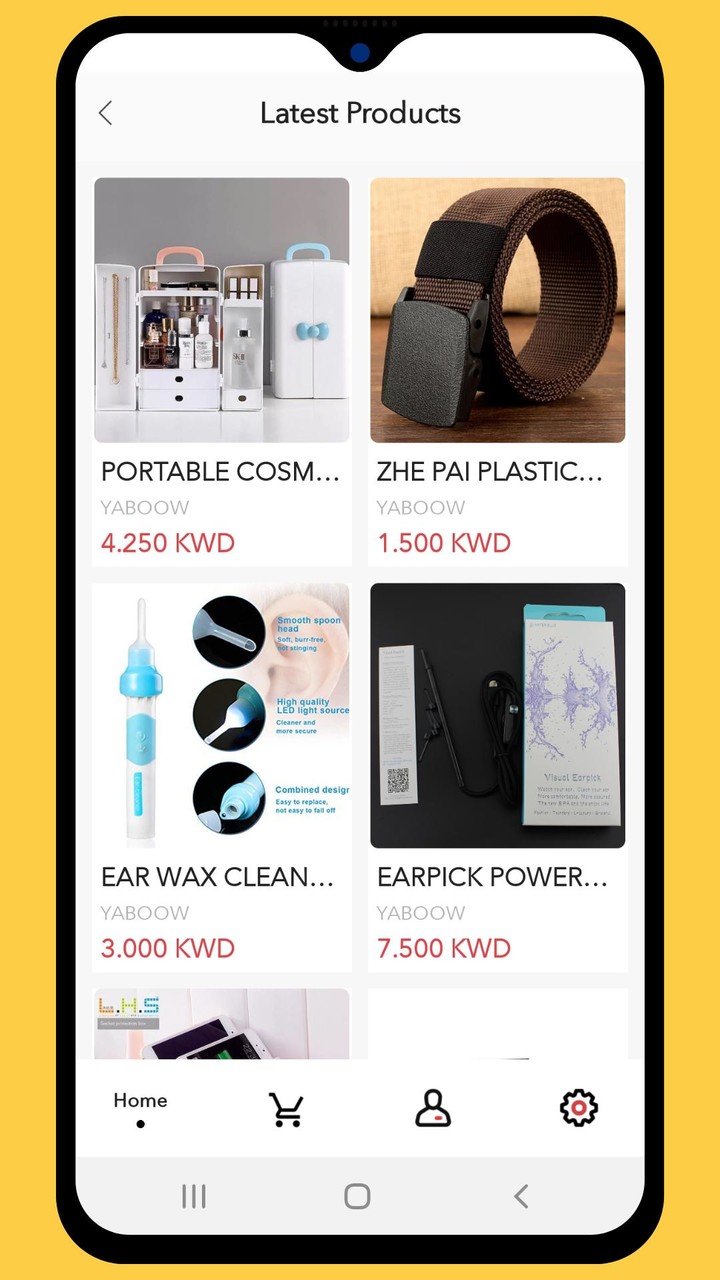
Task: Switch to the Home tab
Action: pos(140,1107)
